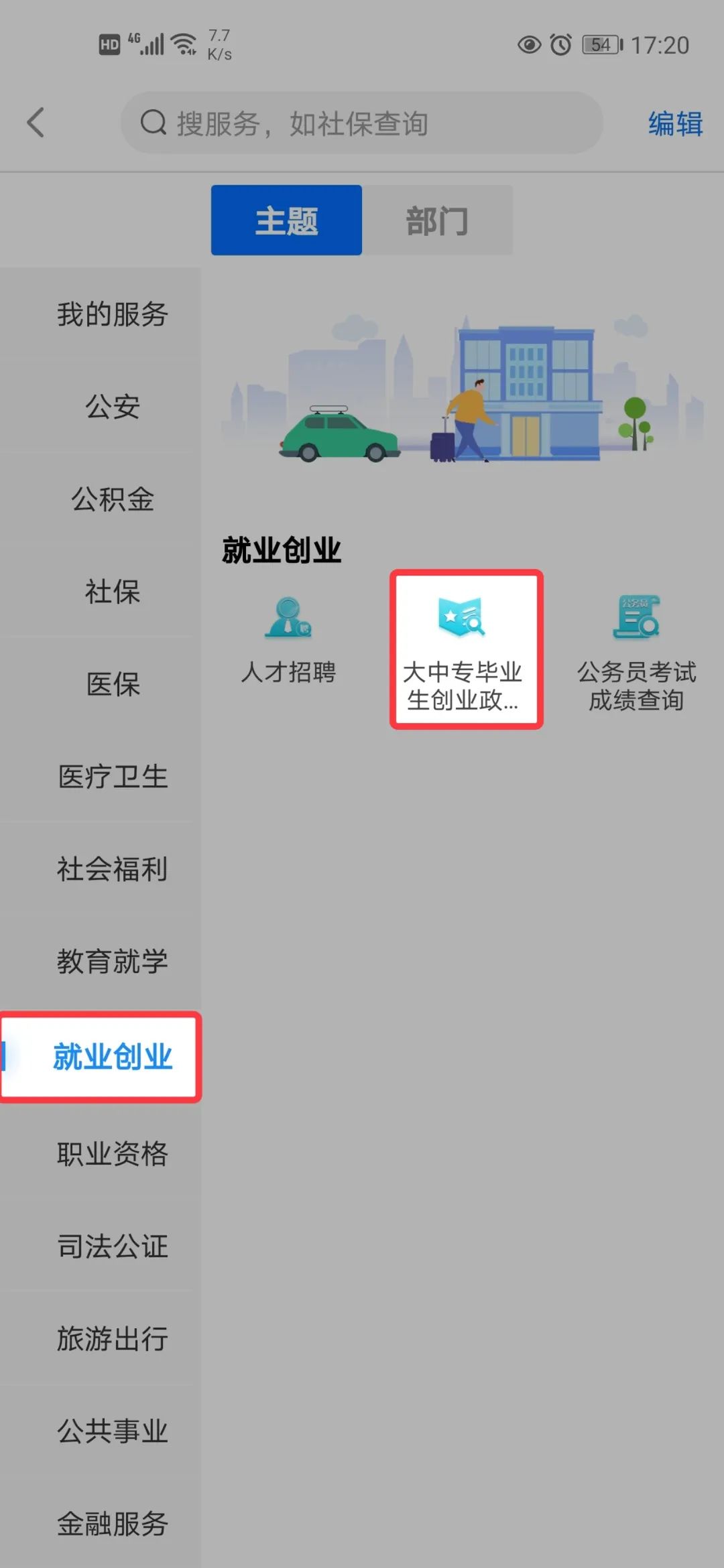
Task: Go back using the top-left arrow
Action: click(x=36, y=123)
